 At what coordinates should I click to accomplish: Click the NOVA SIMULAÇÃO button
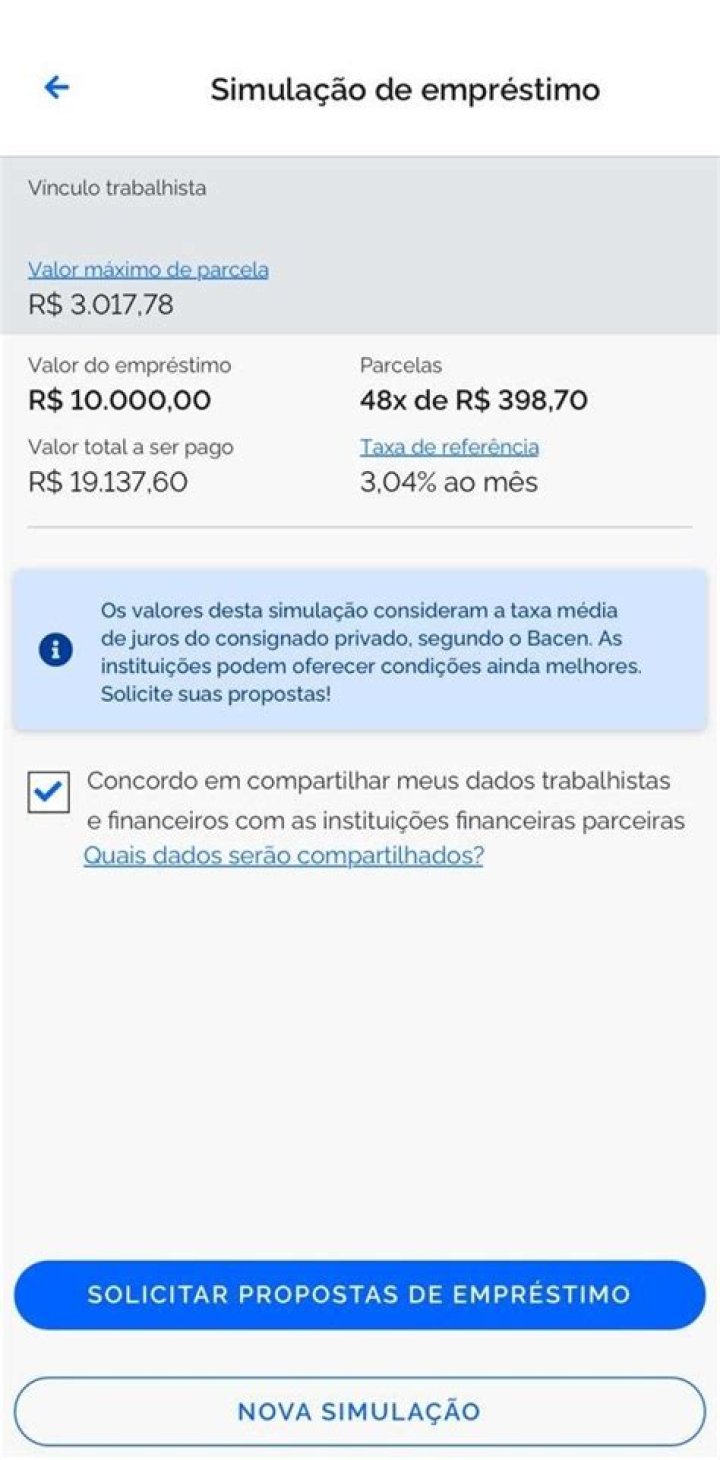[360, 1411]
